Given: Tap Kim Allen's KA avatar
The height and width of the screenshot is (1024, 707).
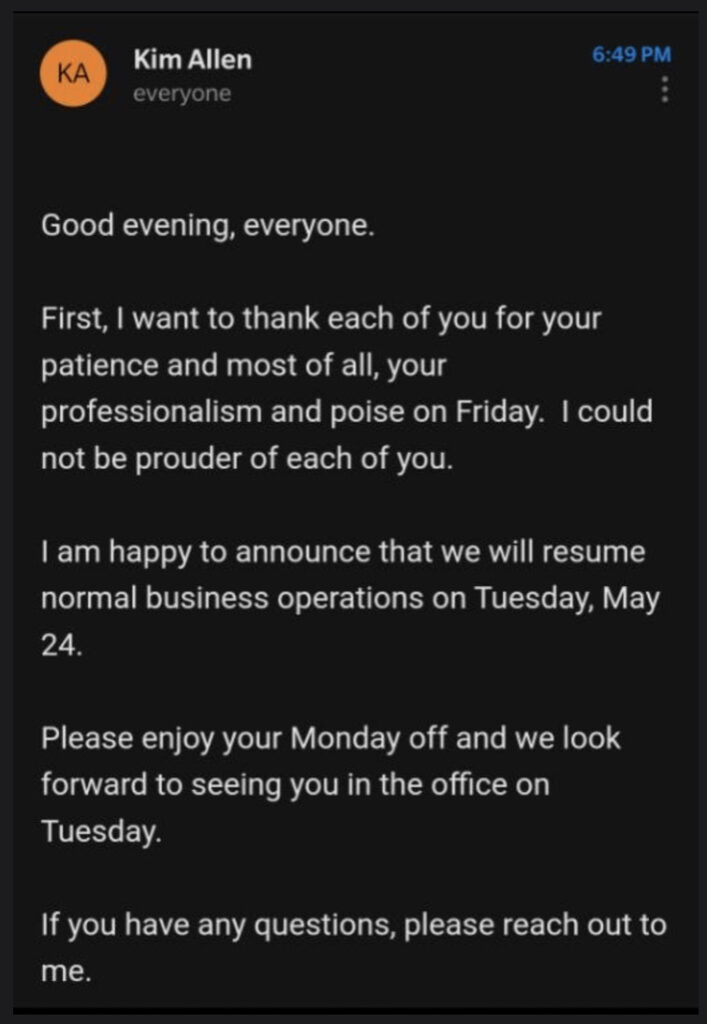Looking at the screenshot, I should 72,72.
